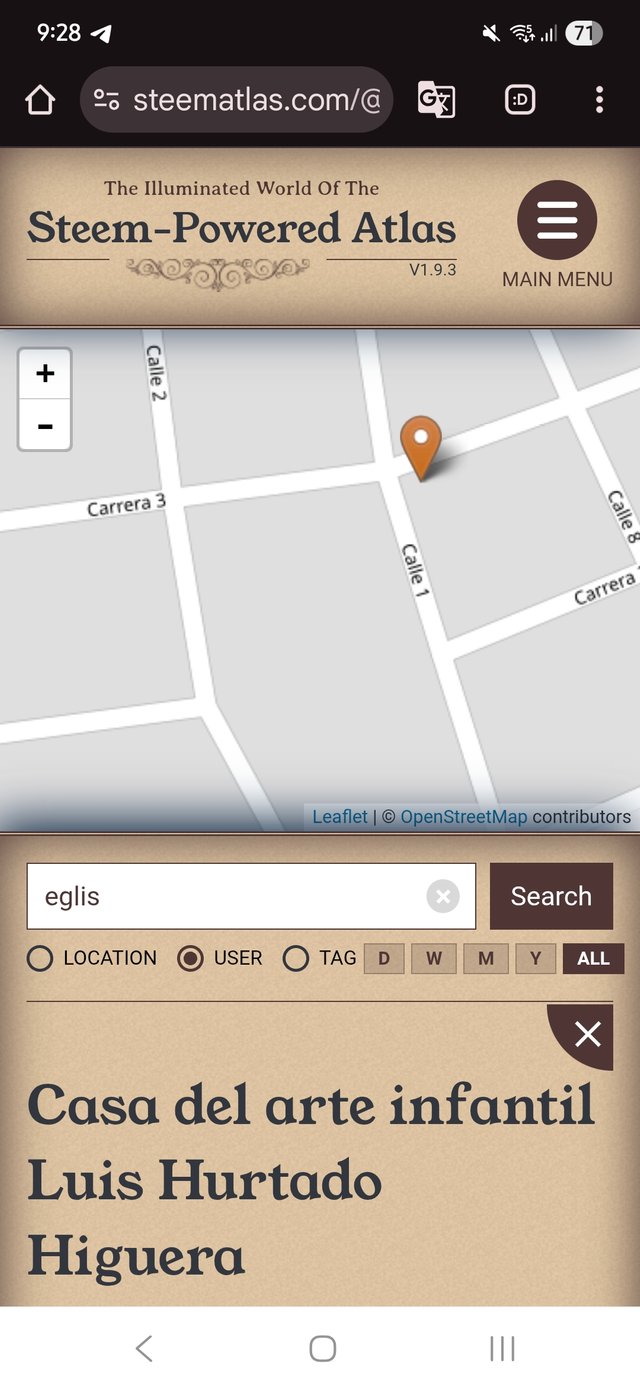Screen dimensions: 640x1387
Task: Clear the search text field
Action: 443,896
